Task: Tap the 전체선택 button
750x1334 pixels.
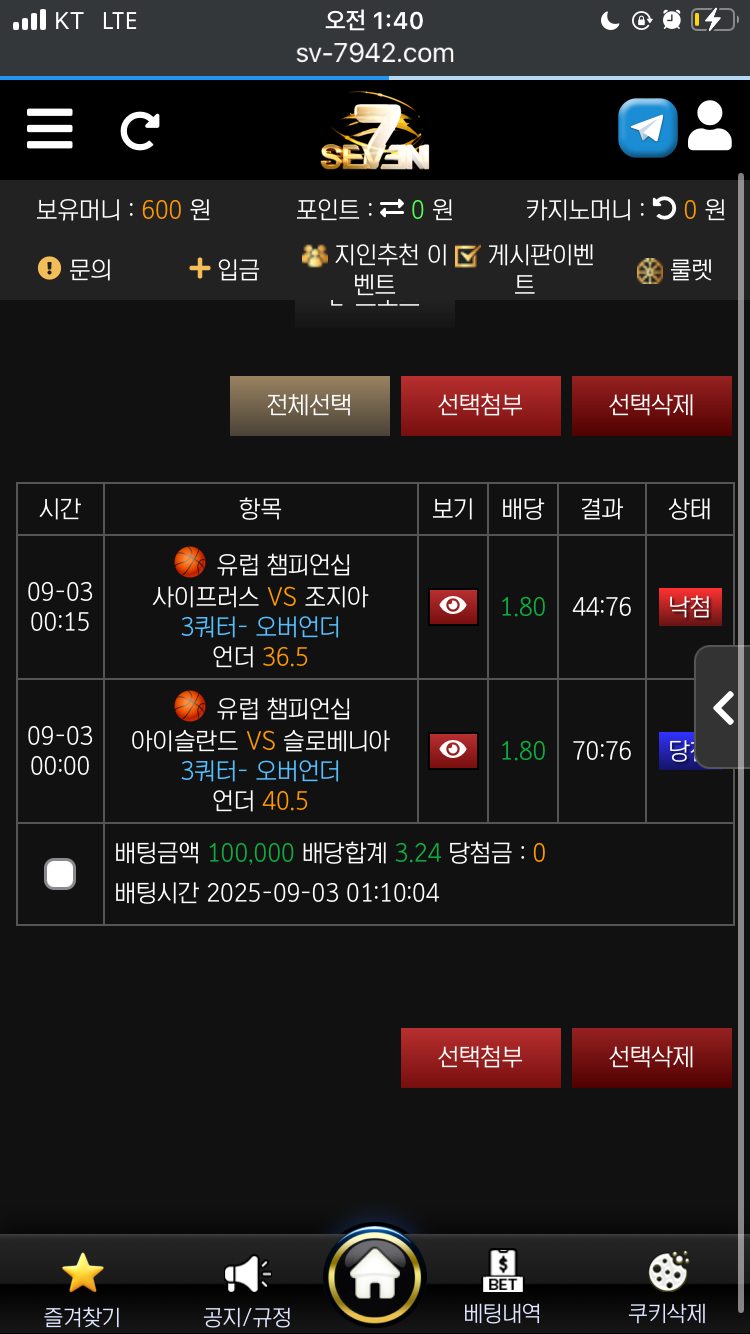Action: point(310,405)
